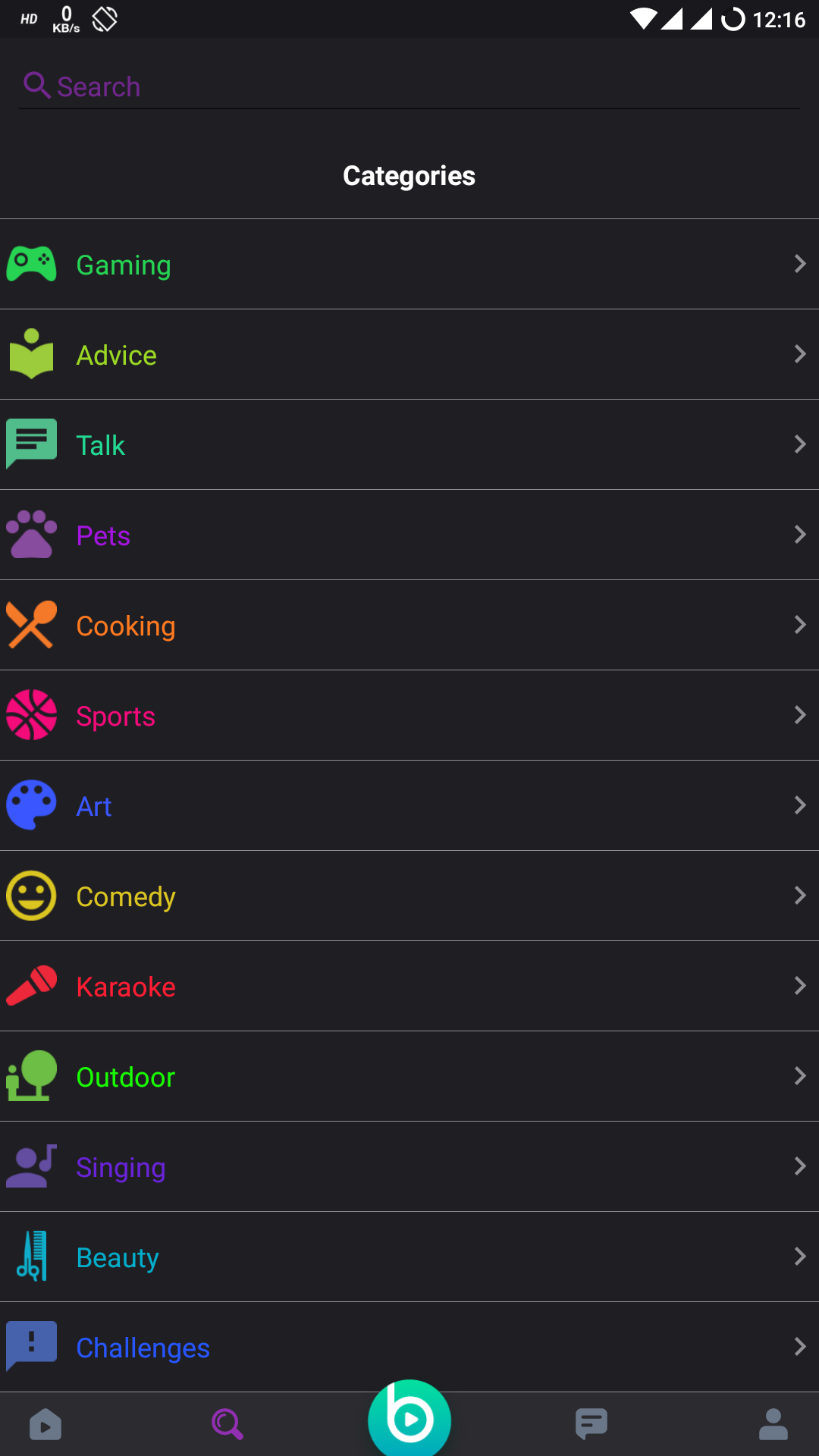
Task: Tap the Search field at top
Action: [x=409, y=86]
